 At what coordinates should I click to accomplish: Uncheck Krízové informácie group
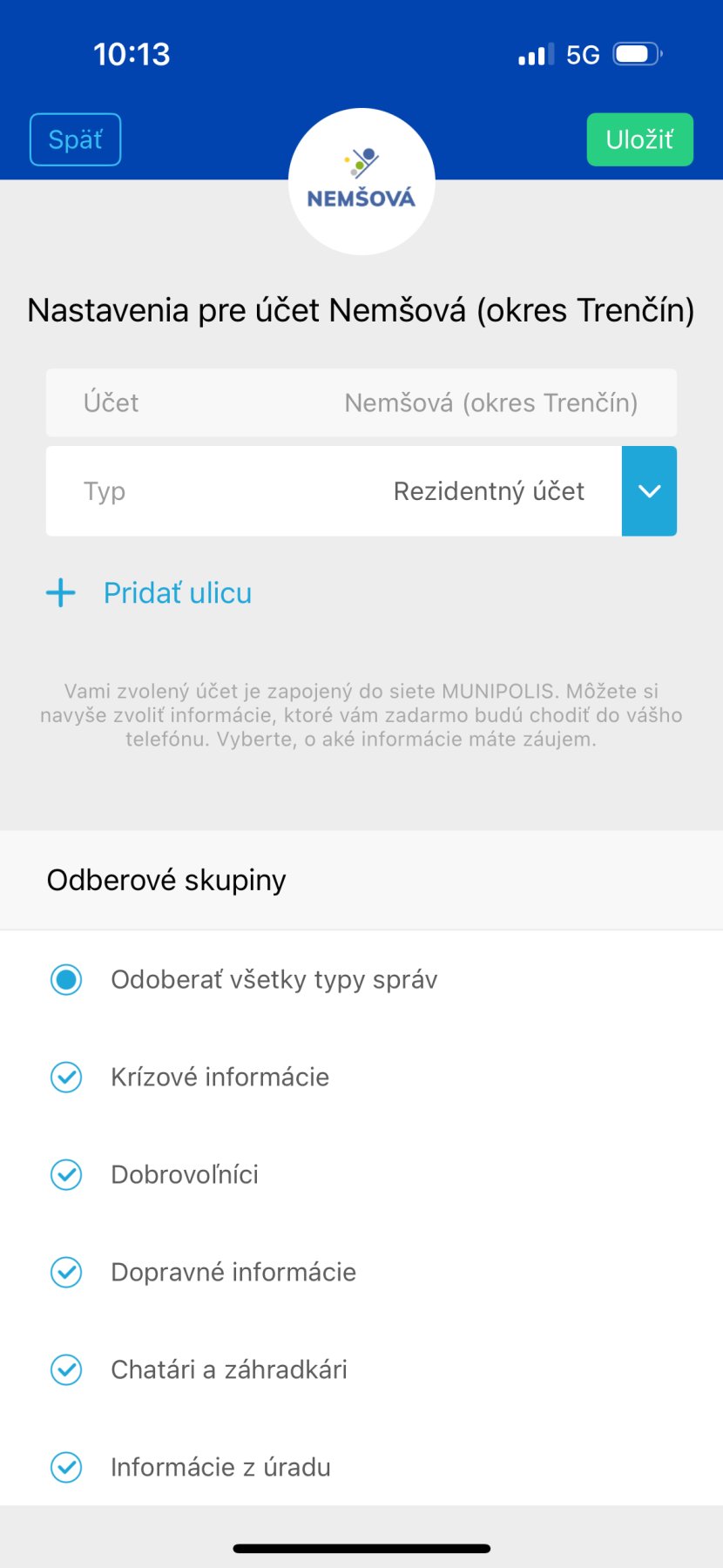(x=66, y=1078)
